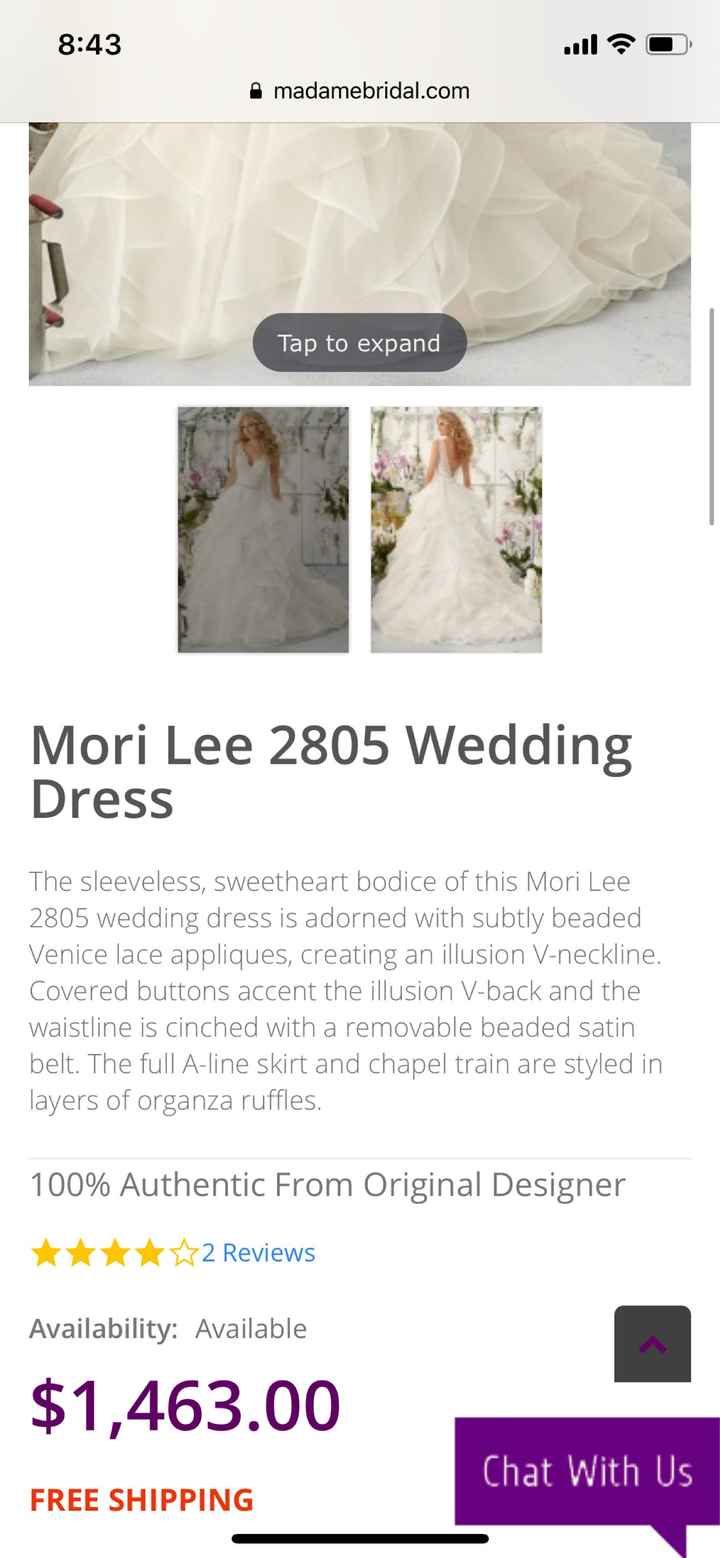Tap to expand the main dress image

tap(359, 343)
